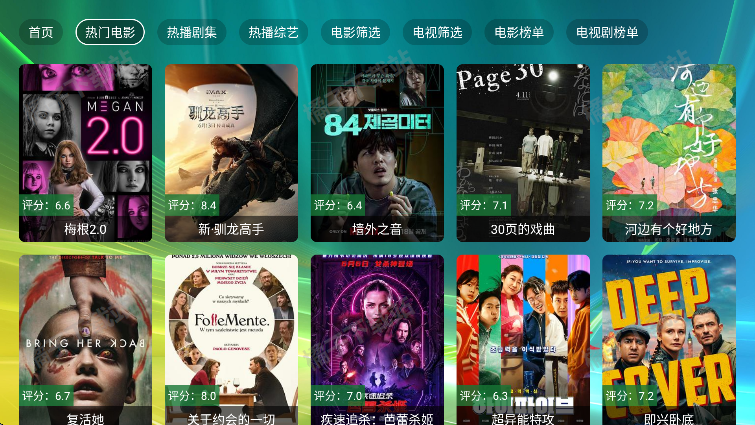Open the movie 梅根2.0
This screenshot has height=425, width=755.
pyautogui.click(x=85, y=150)
